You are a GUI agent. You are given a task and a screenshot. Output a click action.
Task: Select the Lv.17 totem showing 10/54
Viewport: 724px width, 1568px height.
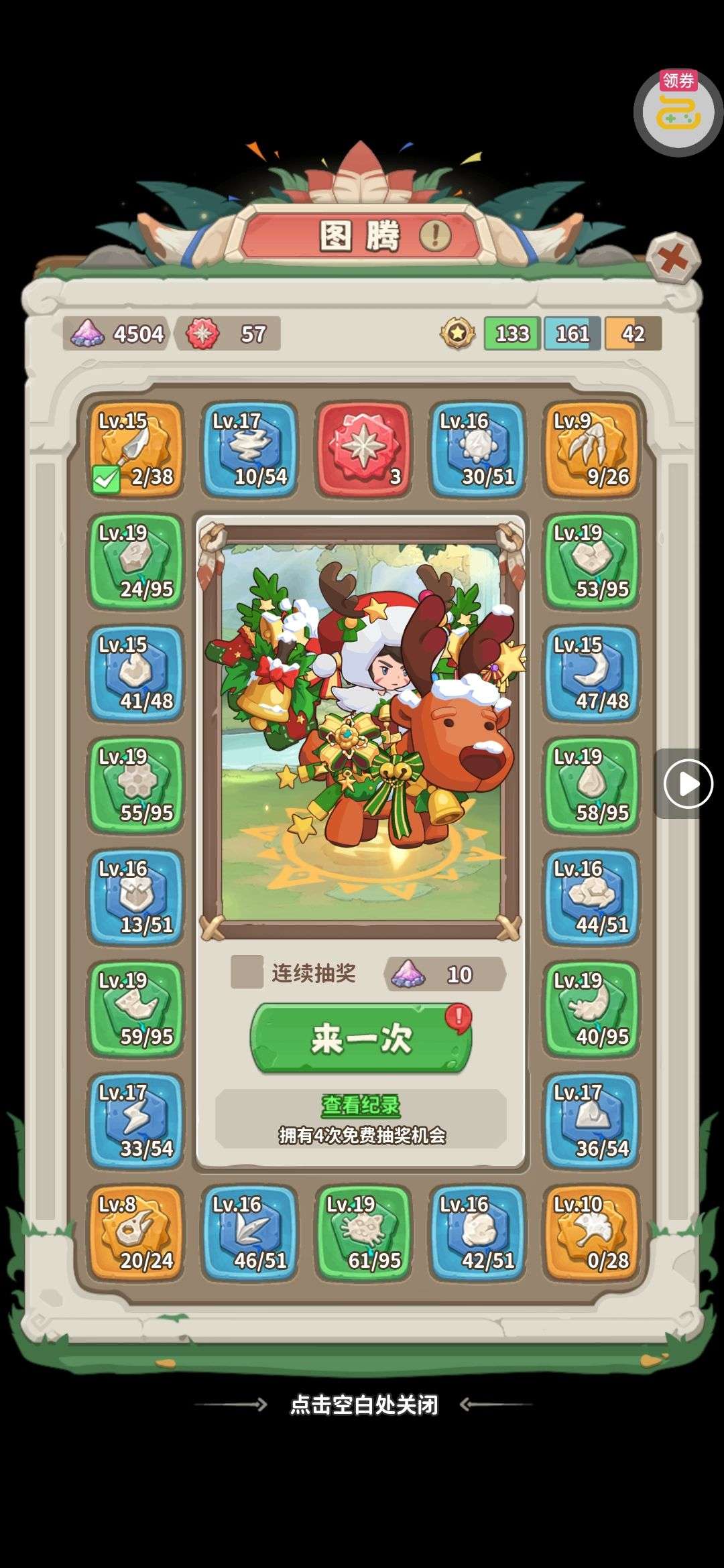pos(249,449)
